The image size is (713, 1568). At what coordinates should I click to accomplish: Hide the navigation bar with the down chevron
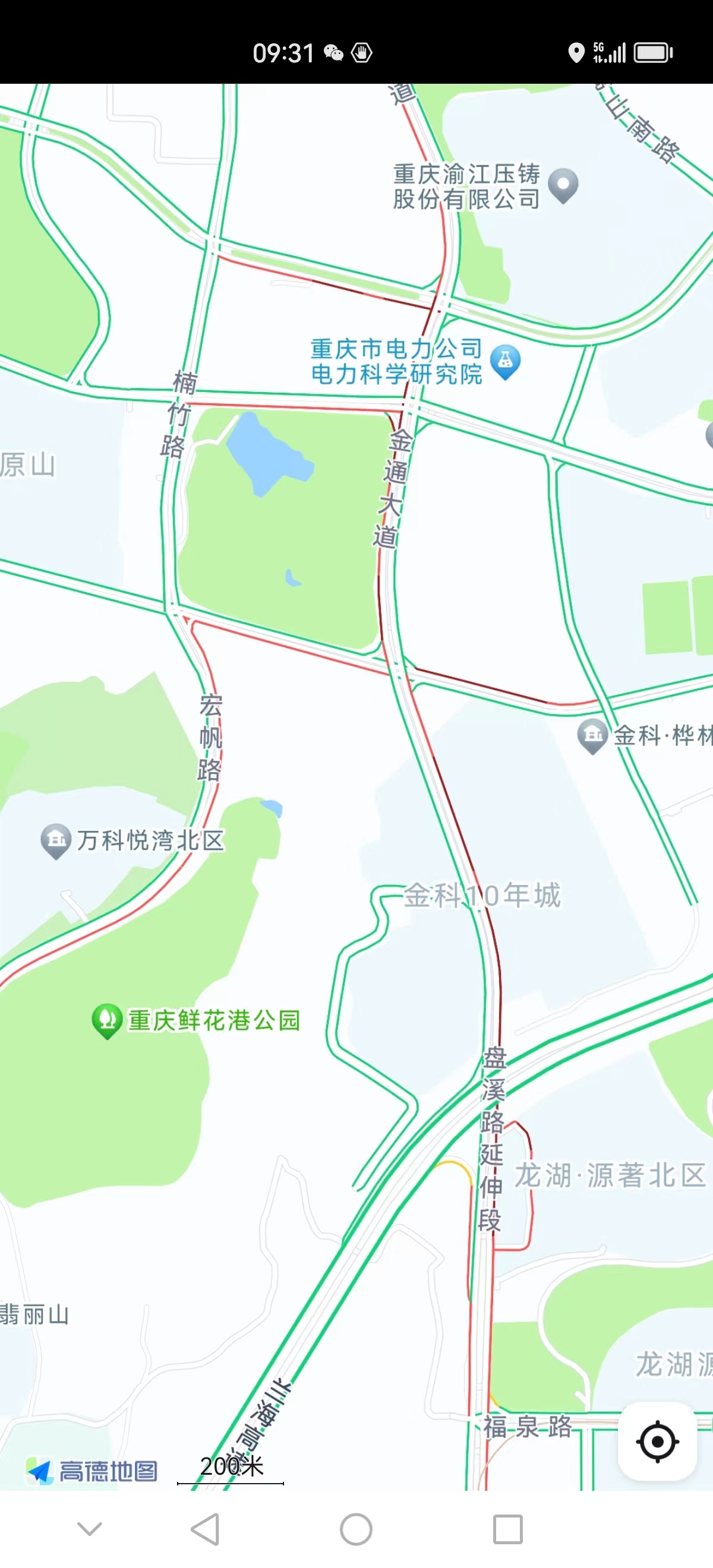pos(90,1528)
